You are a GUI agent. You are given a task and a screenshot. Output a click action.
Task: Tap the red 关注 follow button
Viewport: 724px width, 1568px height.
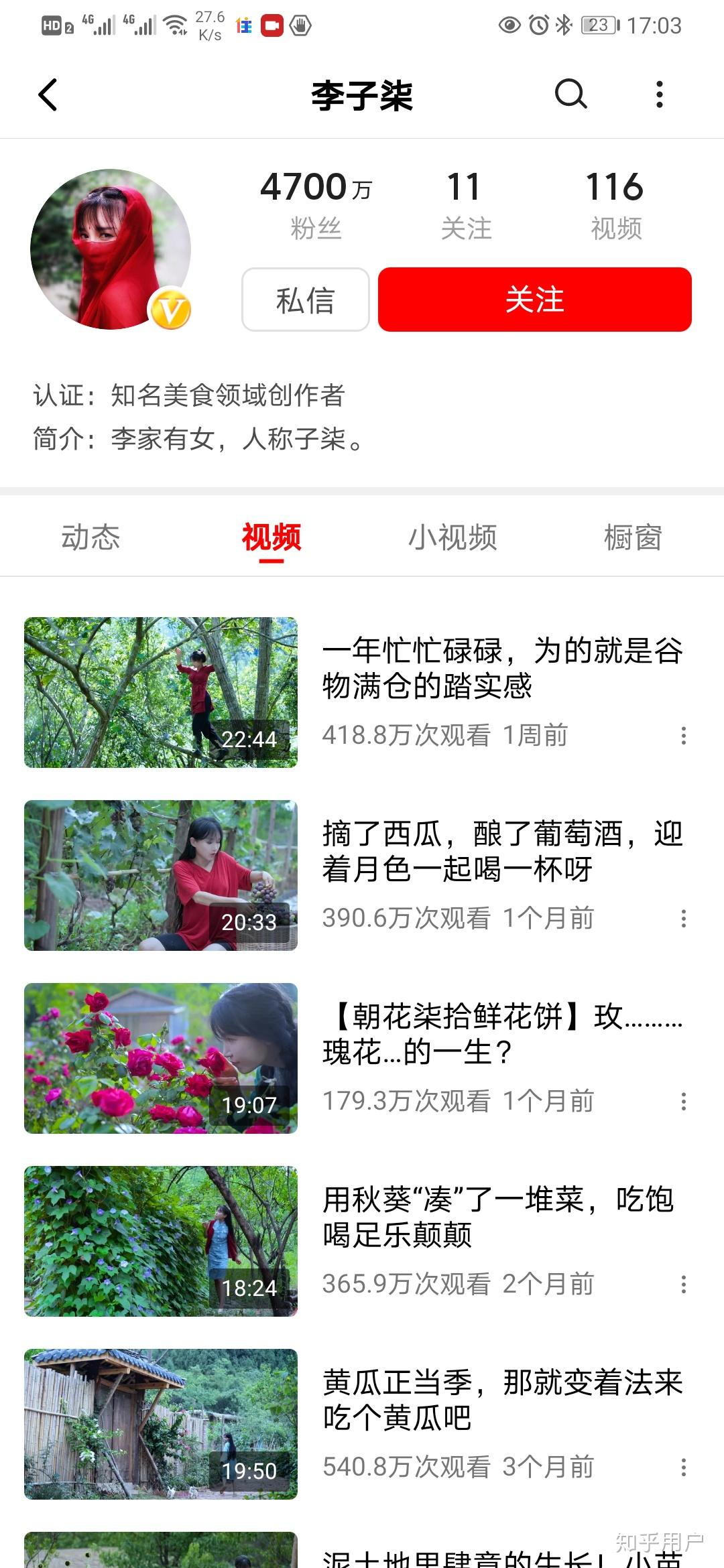click(x=534, y=300)
